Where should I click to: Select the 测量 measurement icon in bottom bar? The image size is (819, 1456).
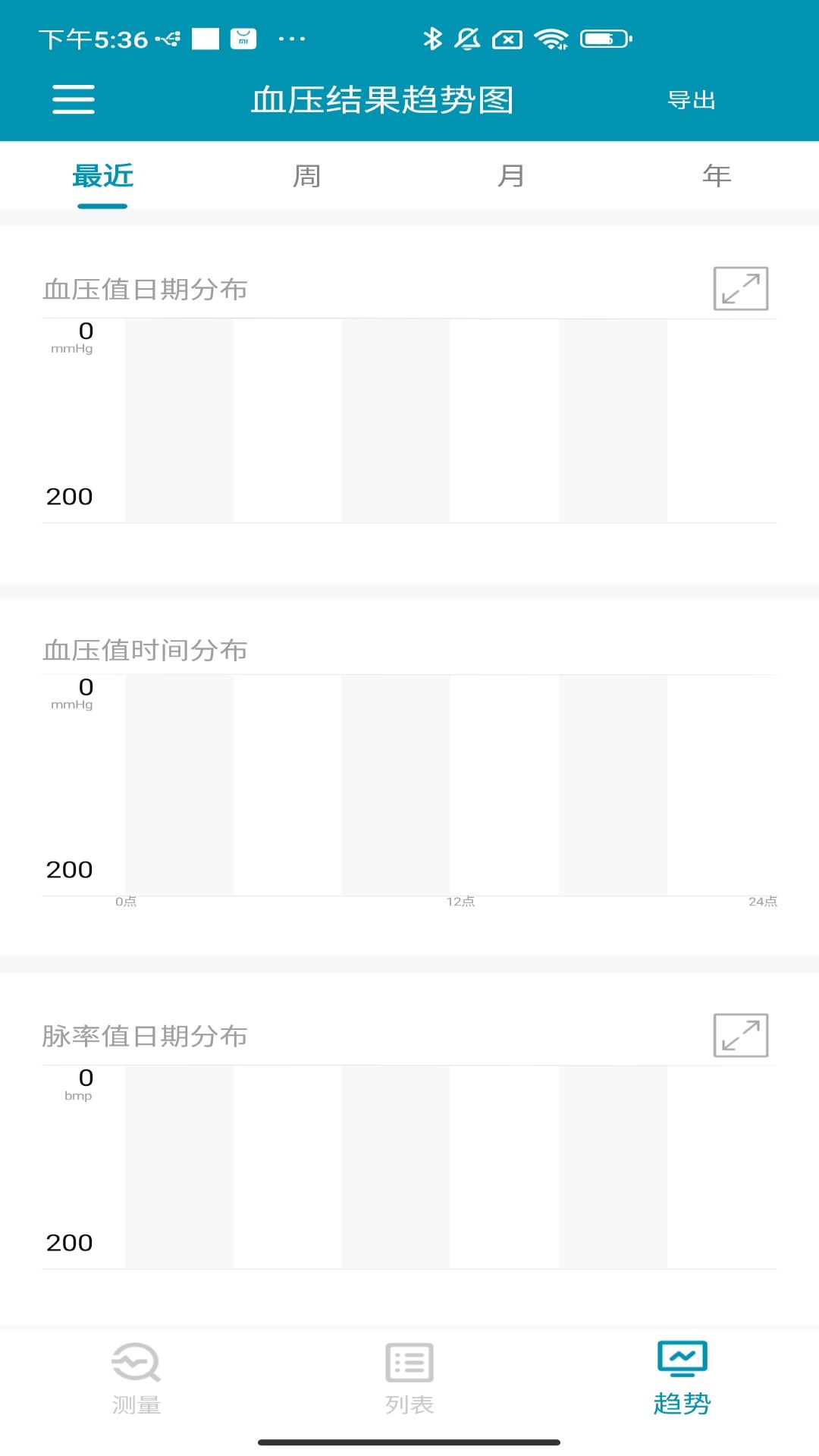coord(135,1365)
